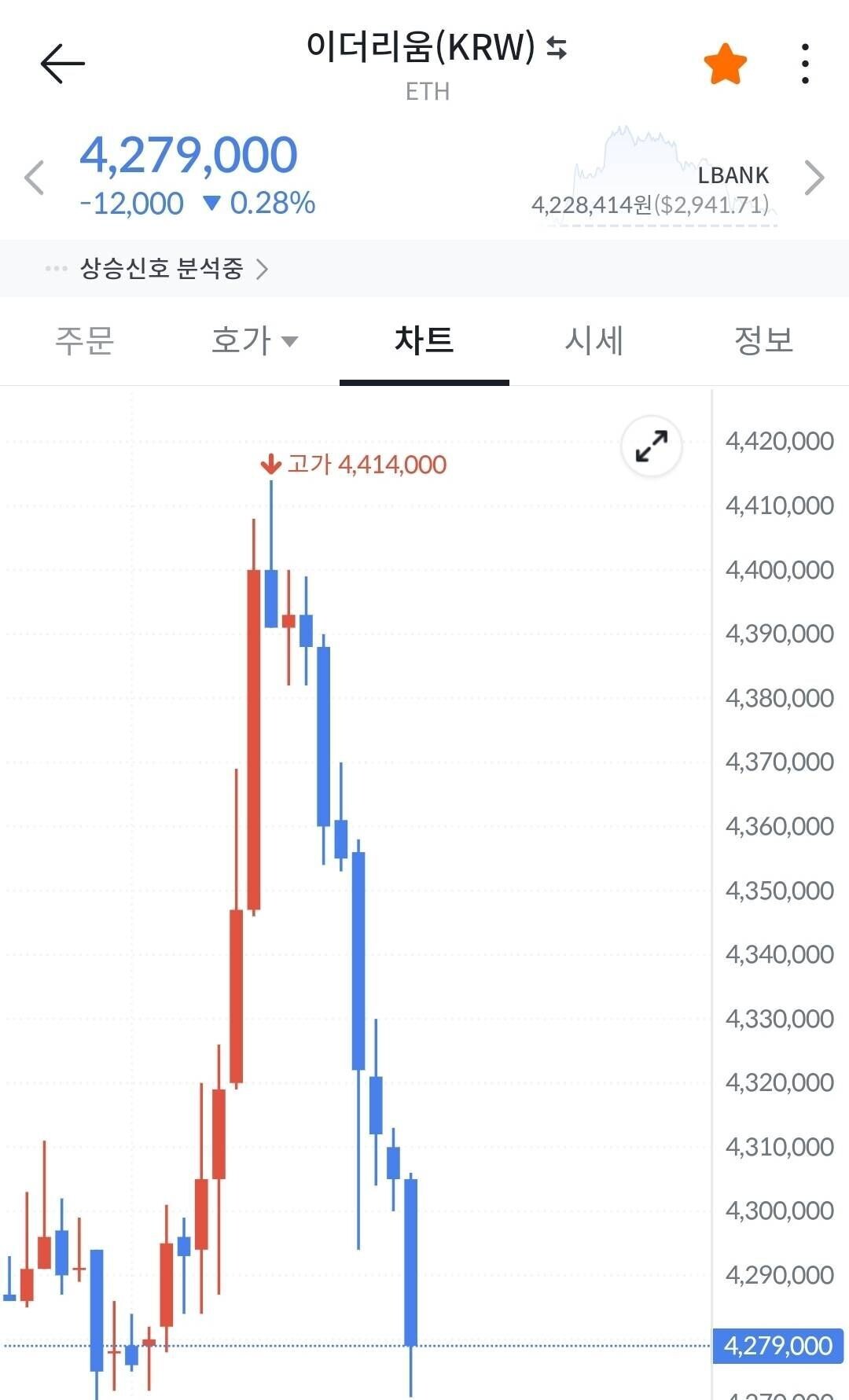Click the red high-price marker arrow icon

(271, 465)
